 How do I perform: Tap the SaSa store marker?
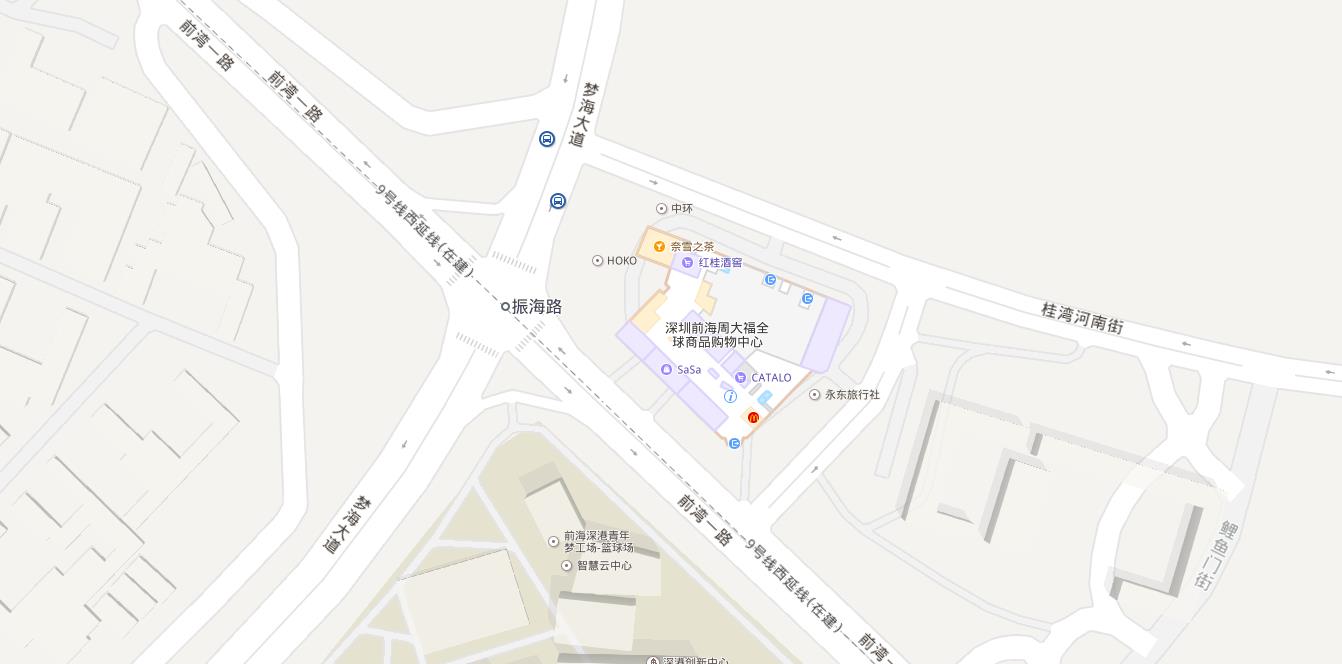click(667, 370)
